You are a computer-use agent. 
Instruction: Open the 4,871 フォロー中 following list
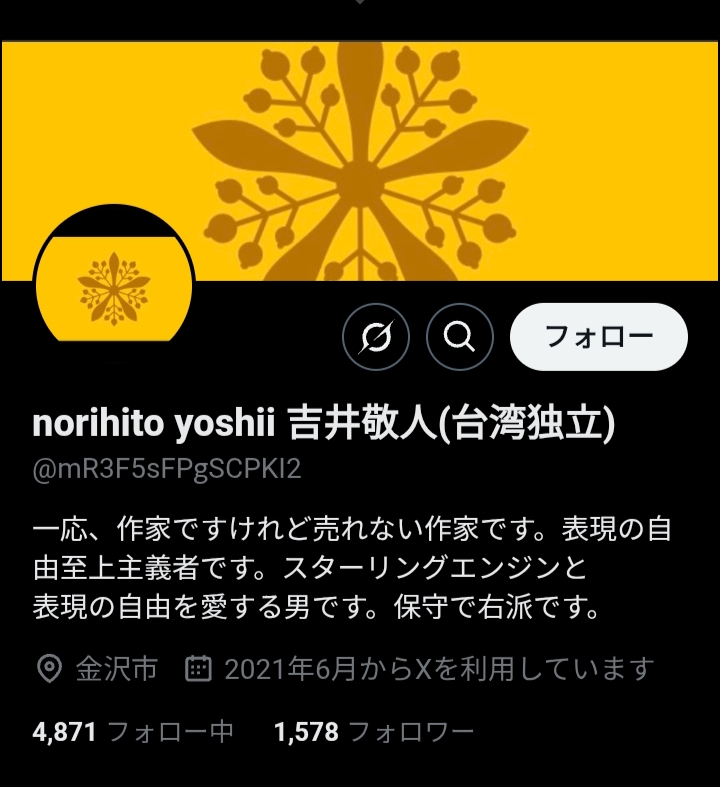click(133, 732)
